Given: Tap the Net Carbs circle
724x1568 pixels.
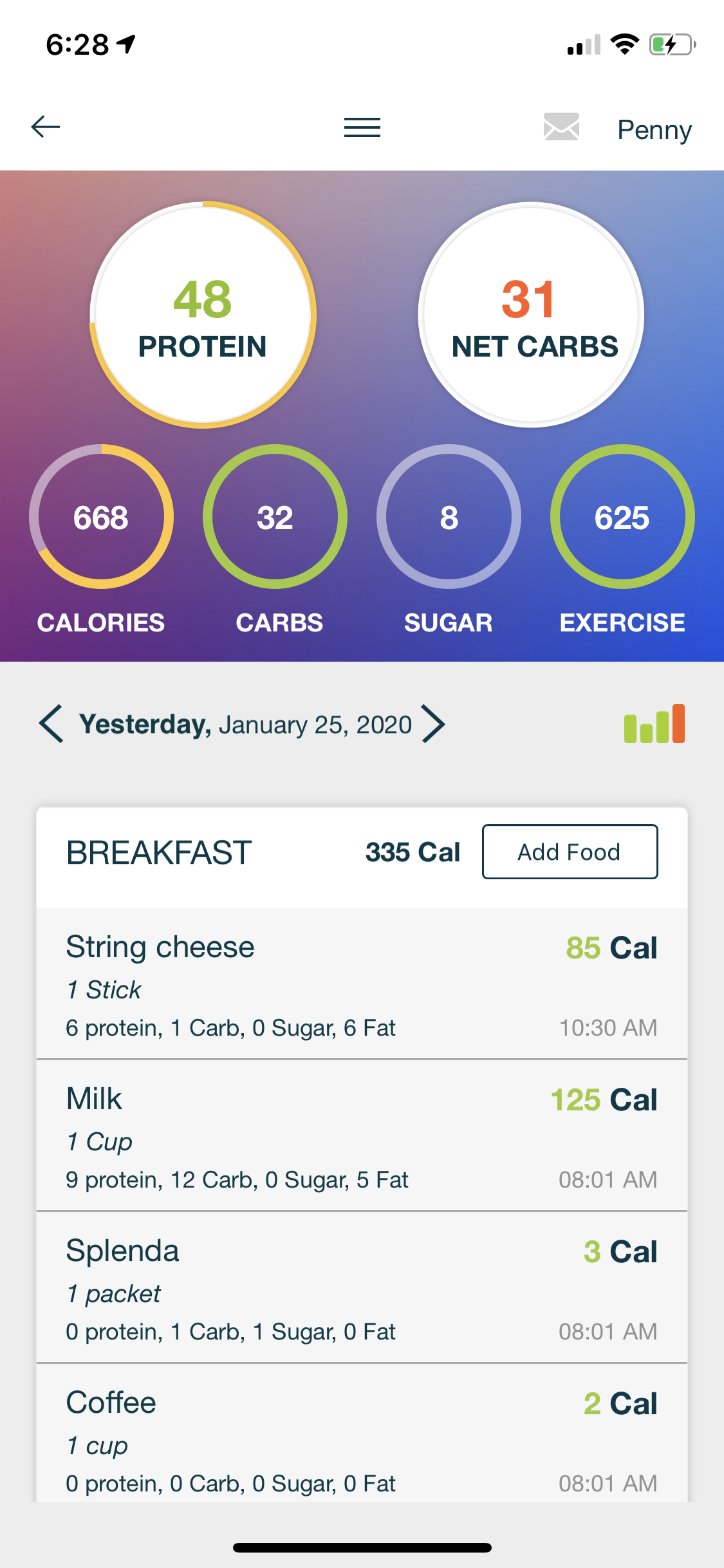Looking at the screenshot, I should coord(531,315).
